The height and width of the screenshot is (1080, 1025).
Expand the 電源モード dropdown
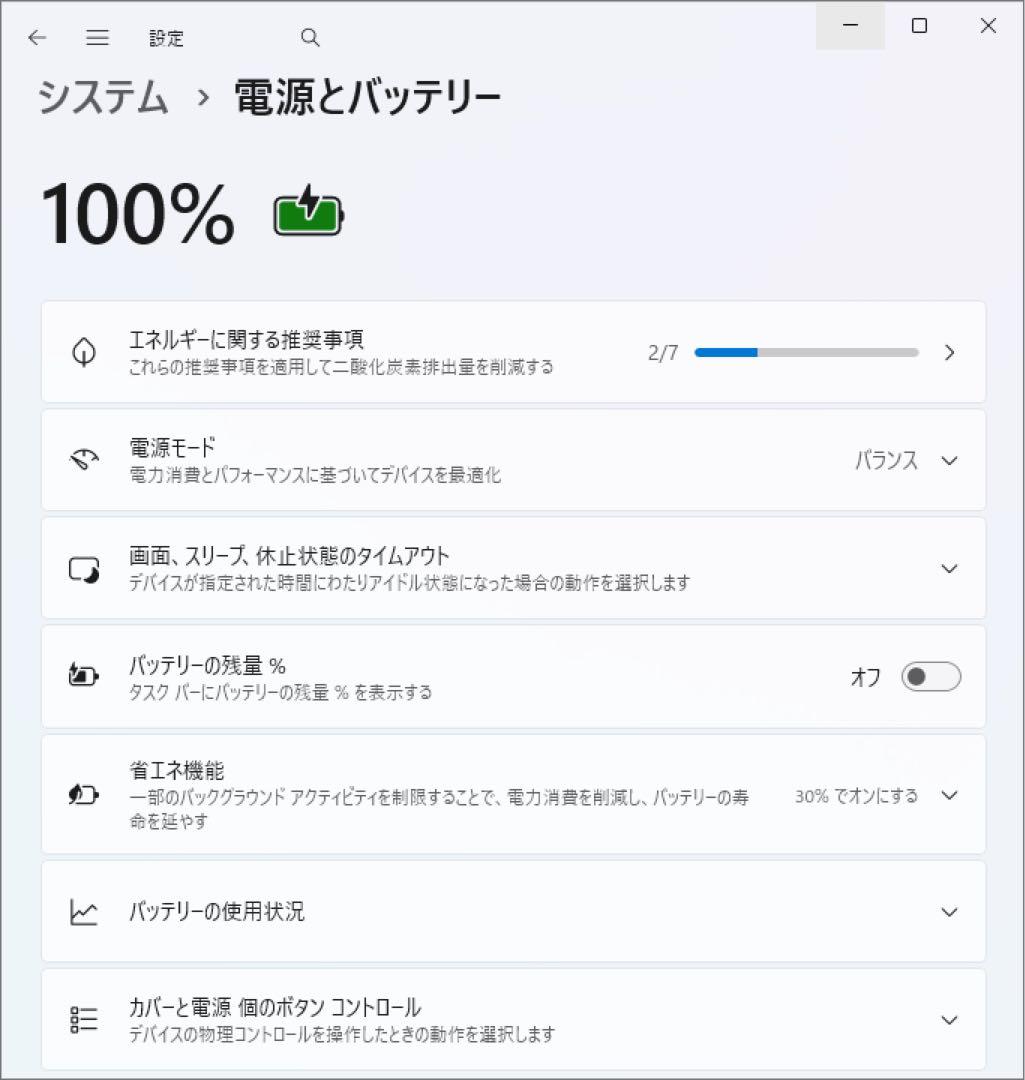point(948,460)
